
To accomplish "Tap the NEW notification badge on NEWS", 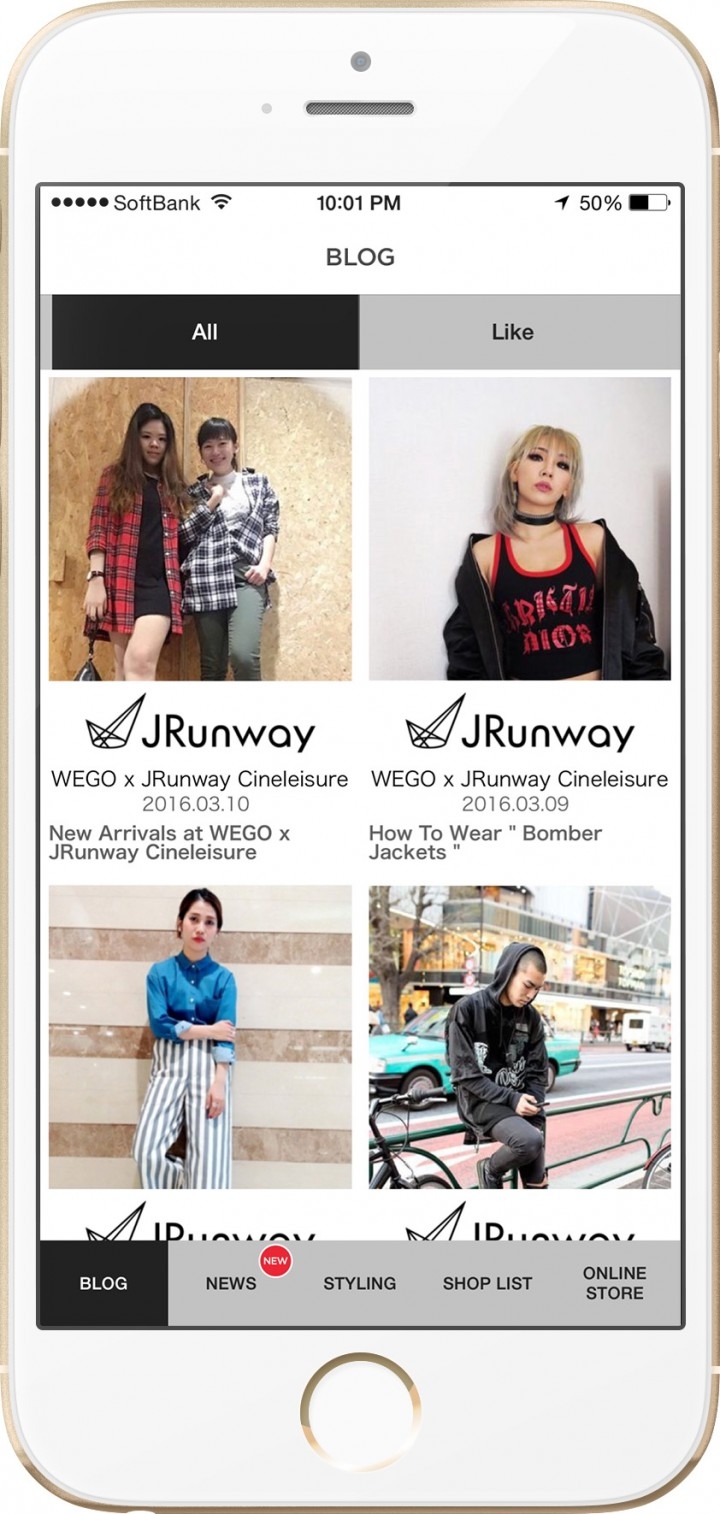I will (274, 1262).
